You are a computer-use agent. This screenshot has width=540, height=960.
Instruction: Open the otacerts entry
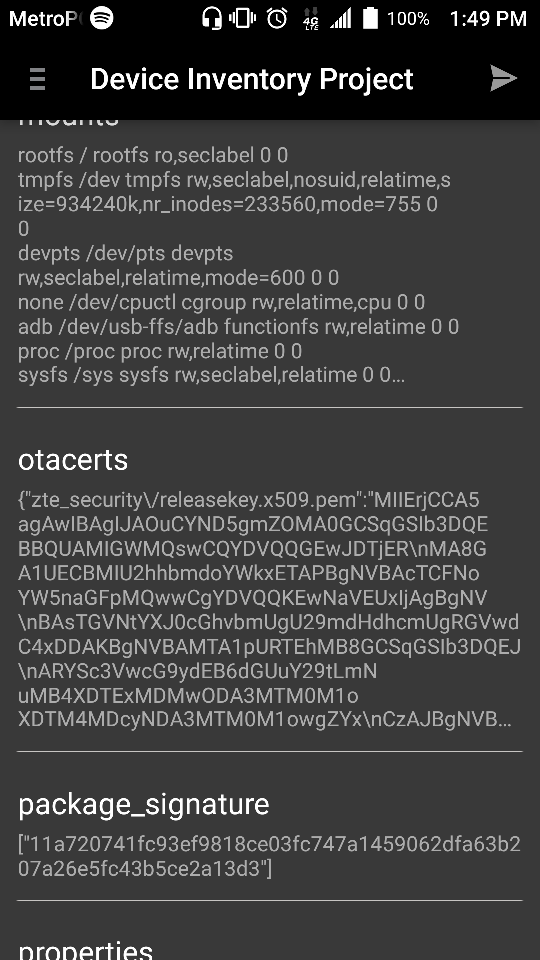coord(269,579)
